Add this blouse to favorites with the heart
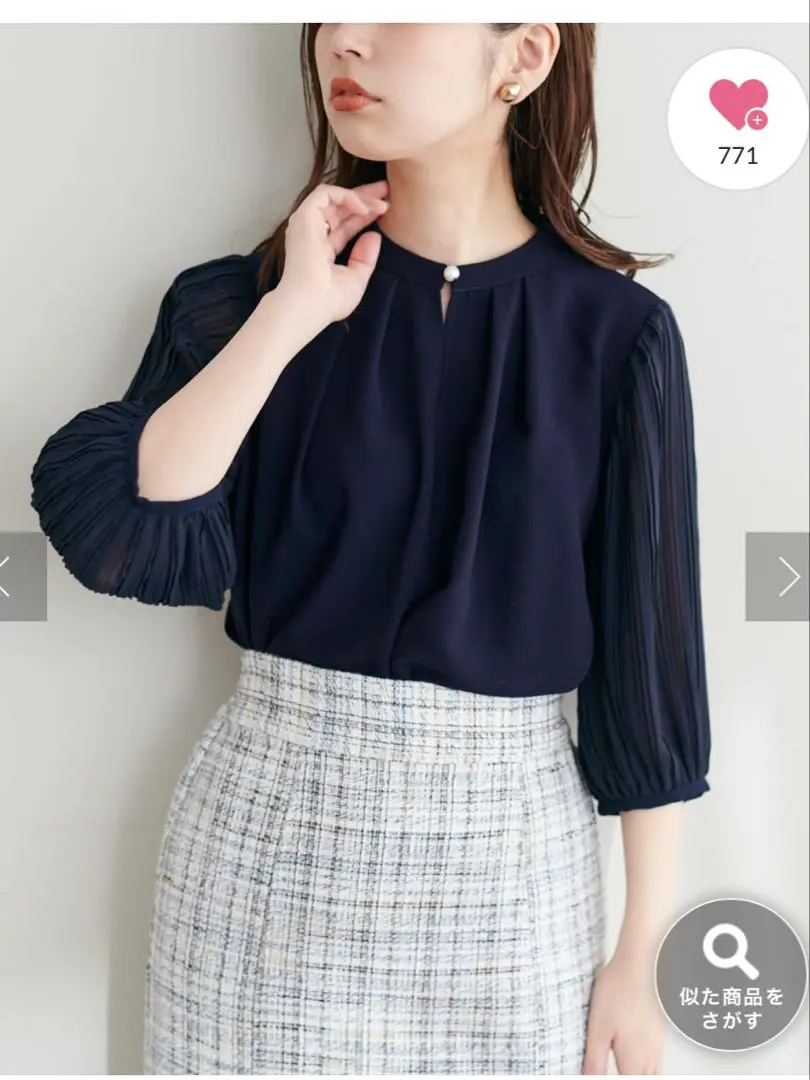This screenshot has height=1080, width=810. tap(738, 105)
